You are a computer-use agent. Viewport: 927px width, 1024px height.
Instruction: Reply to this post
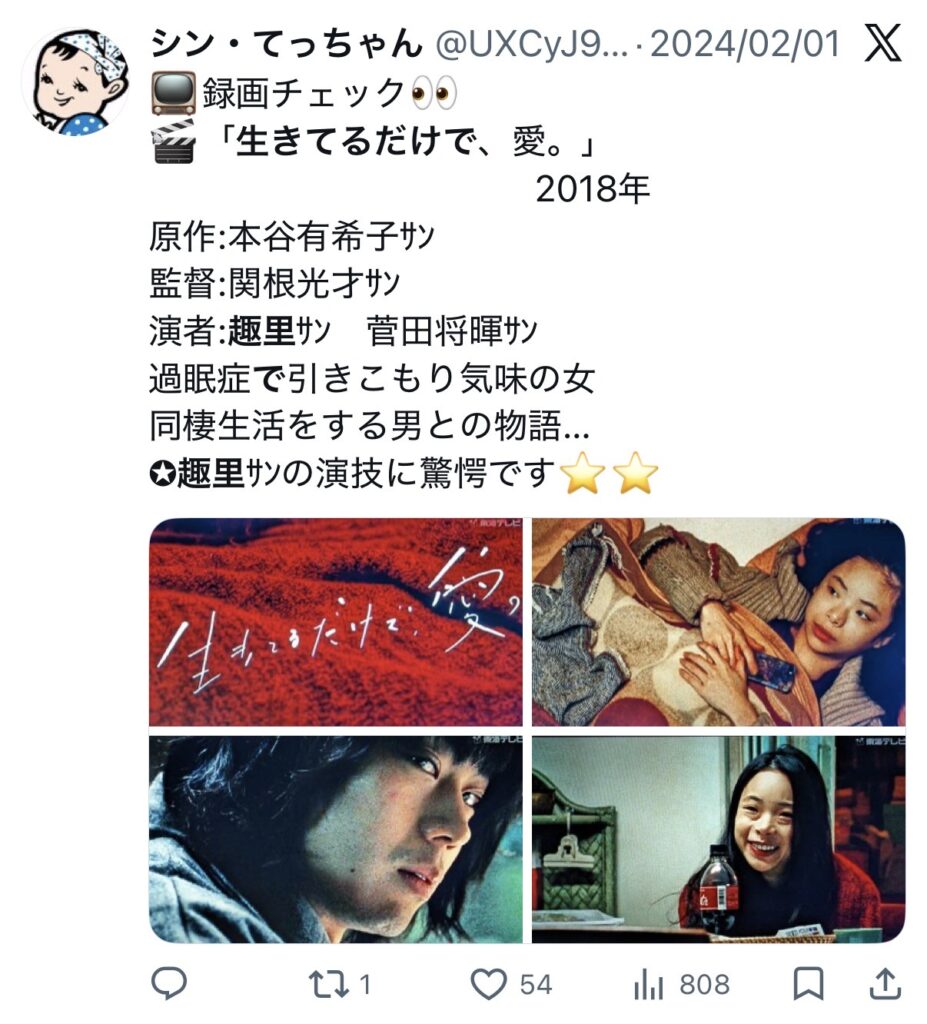pyautogui.click(x=169, y=984)
